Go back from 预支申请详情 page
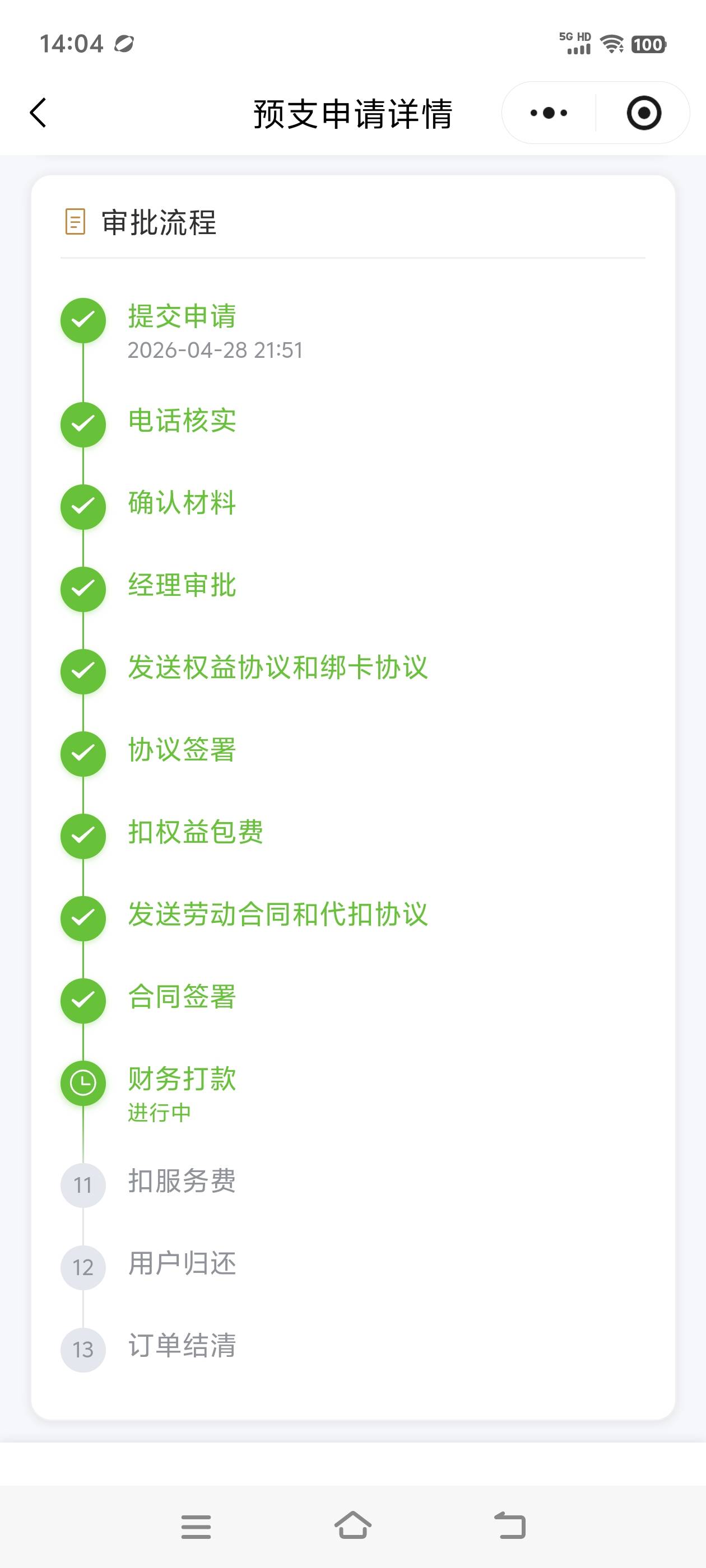This screenshot has height=1568, width=706. click(x=38, y=113)
